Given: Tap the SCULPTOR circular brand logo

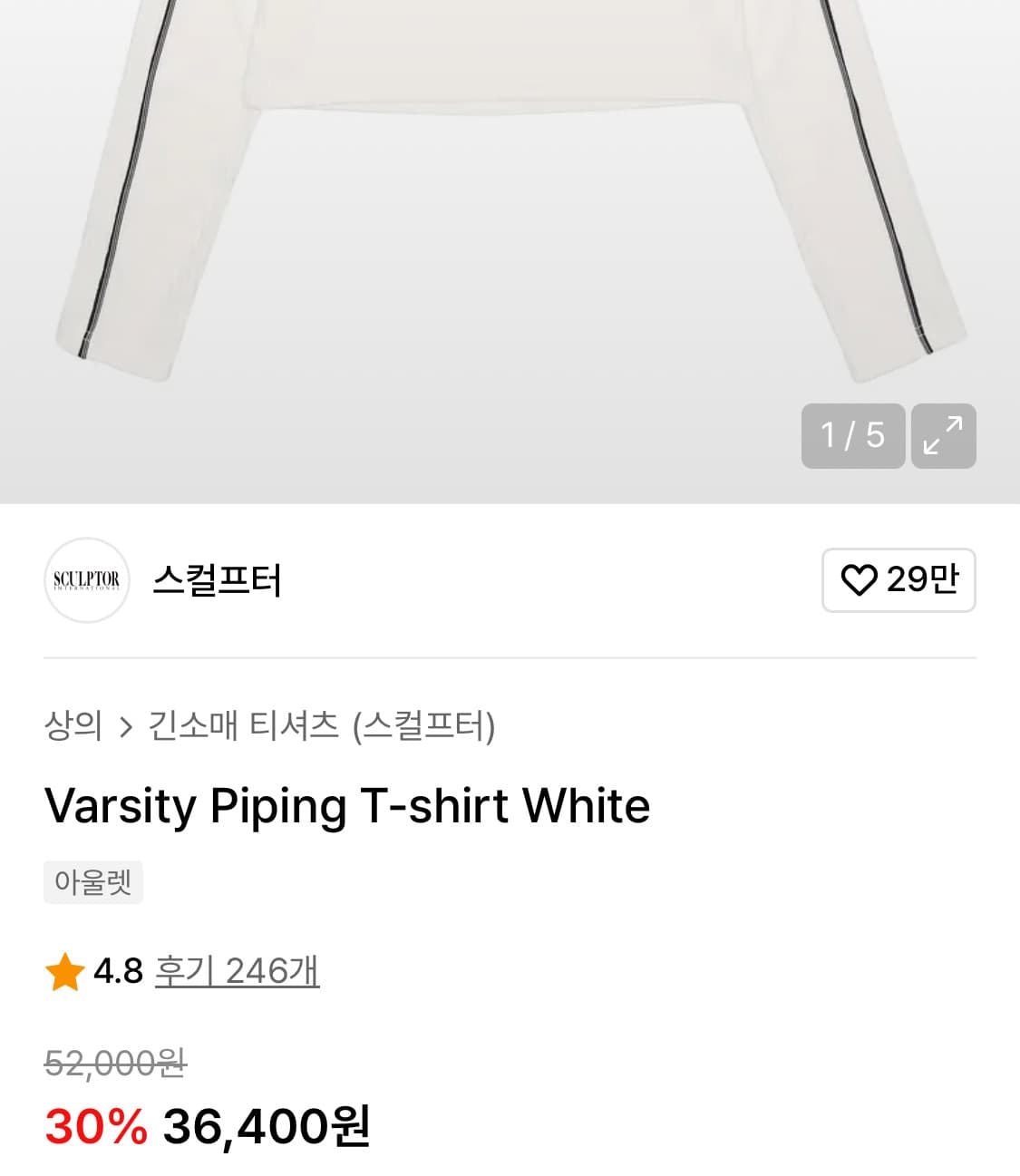Looking at the screenshot, I should coord(86,581).
